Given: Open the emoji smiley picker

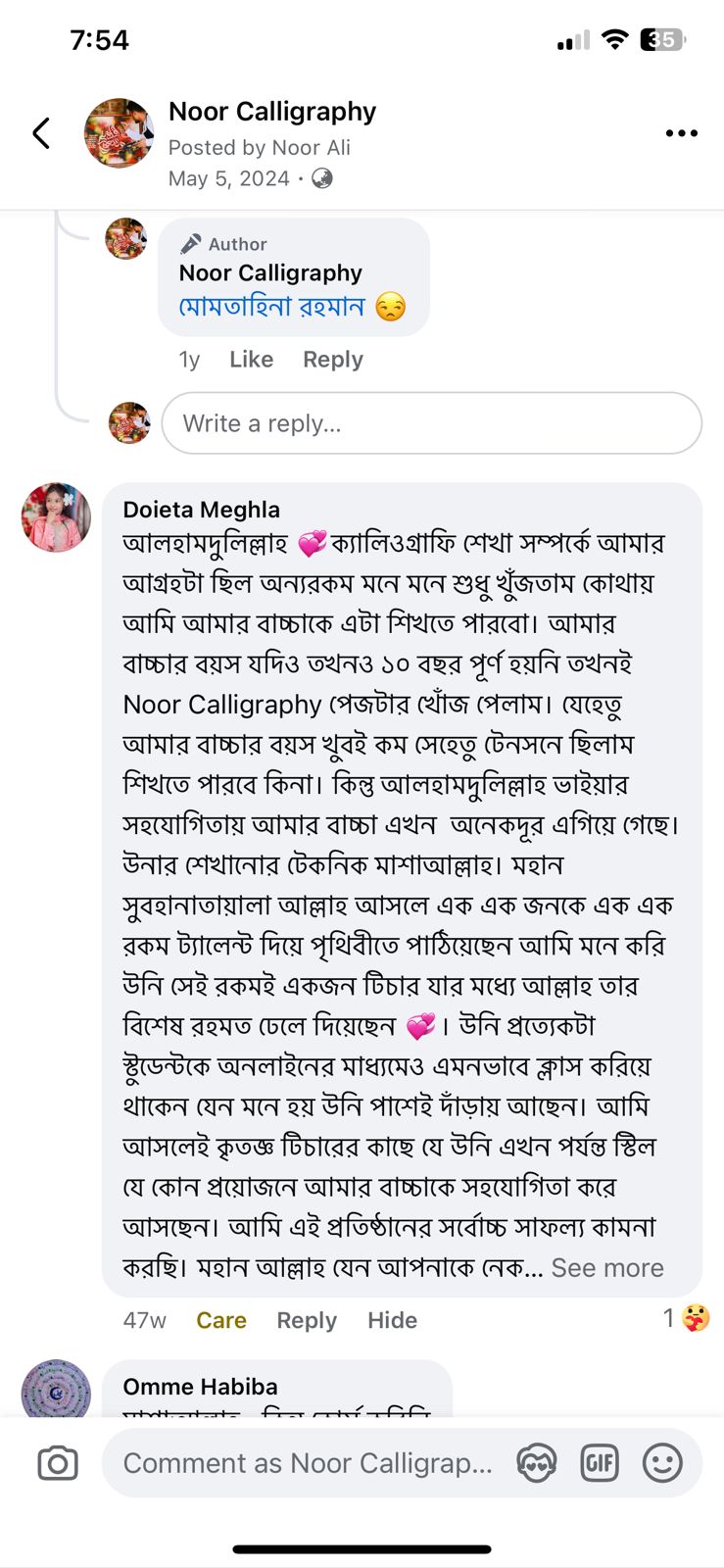Looking at the screenshot, I should coord(662,1463).
